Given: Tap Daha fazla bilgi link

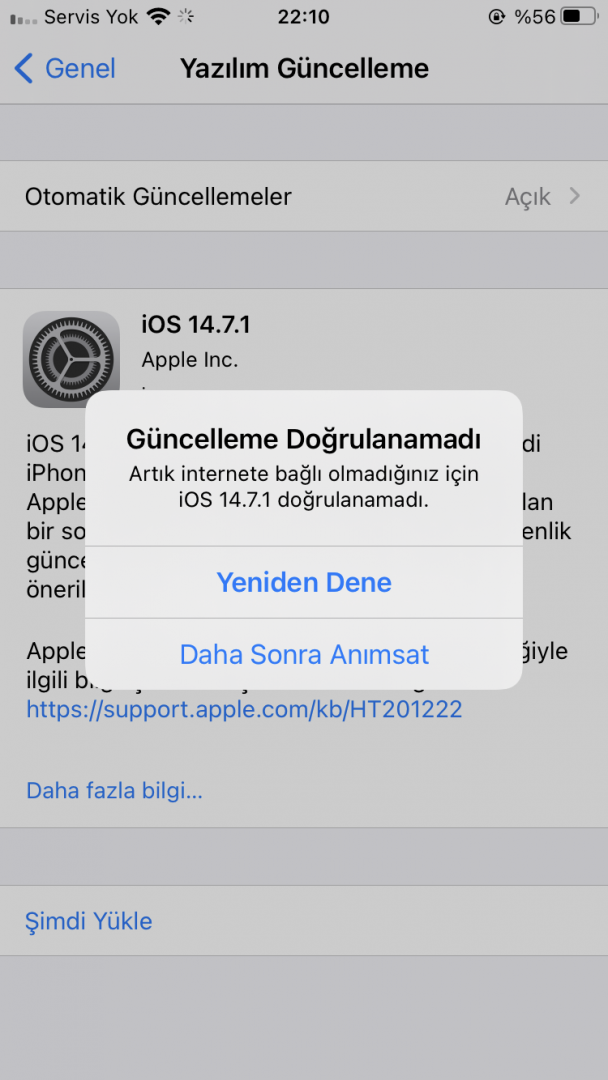Looking at the screenshot, I should tap(114, 791).
